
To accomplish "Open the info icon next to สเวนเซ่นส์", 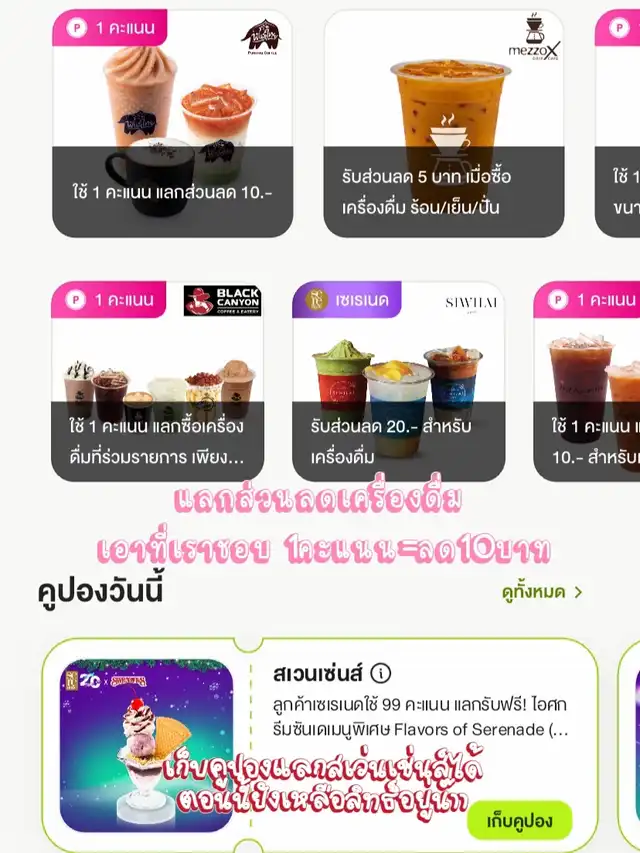I will [x=381, y=673].
